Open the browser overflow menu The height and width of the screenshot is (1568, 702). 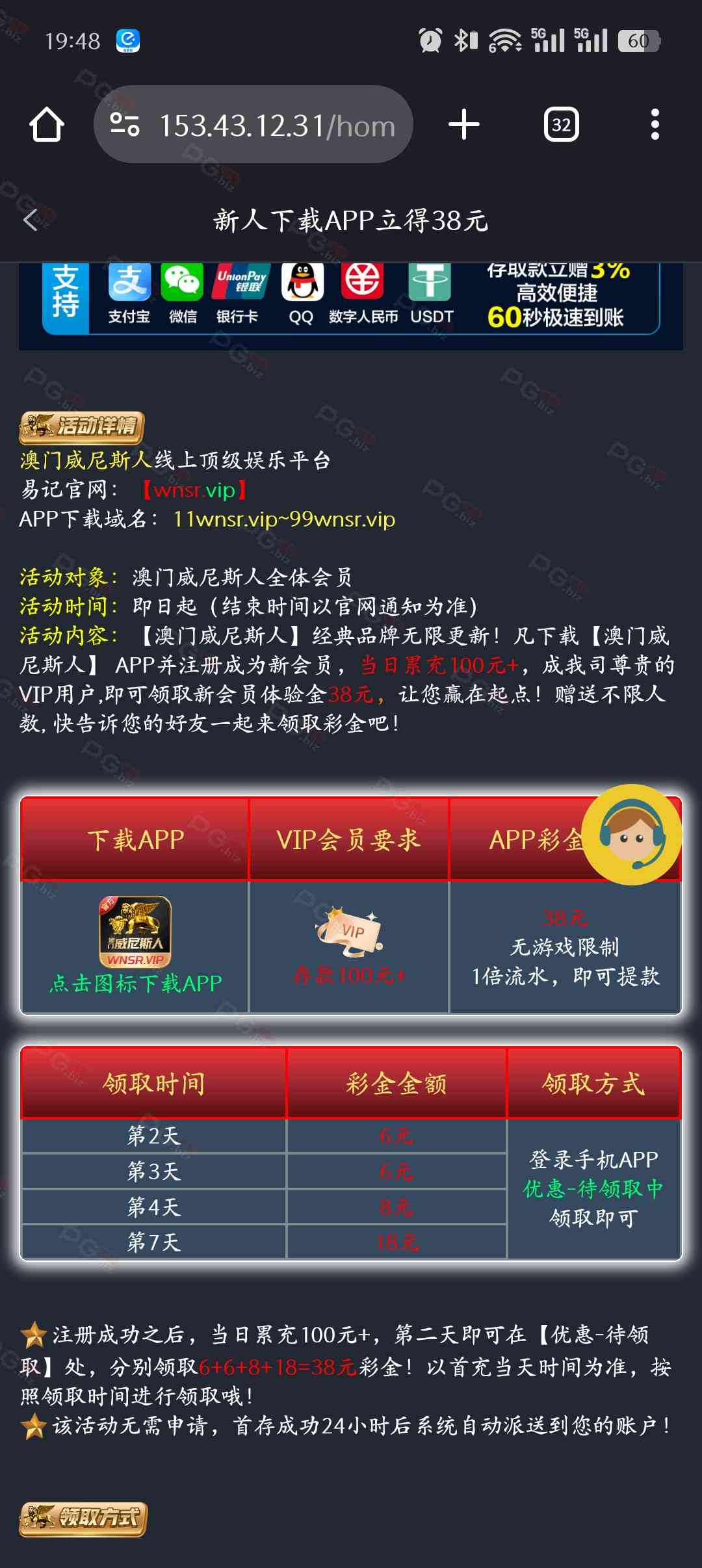point(655,124)
